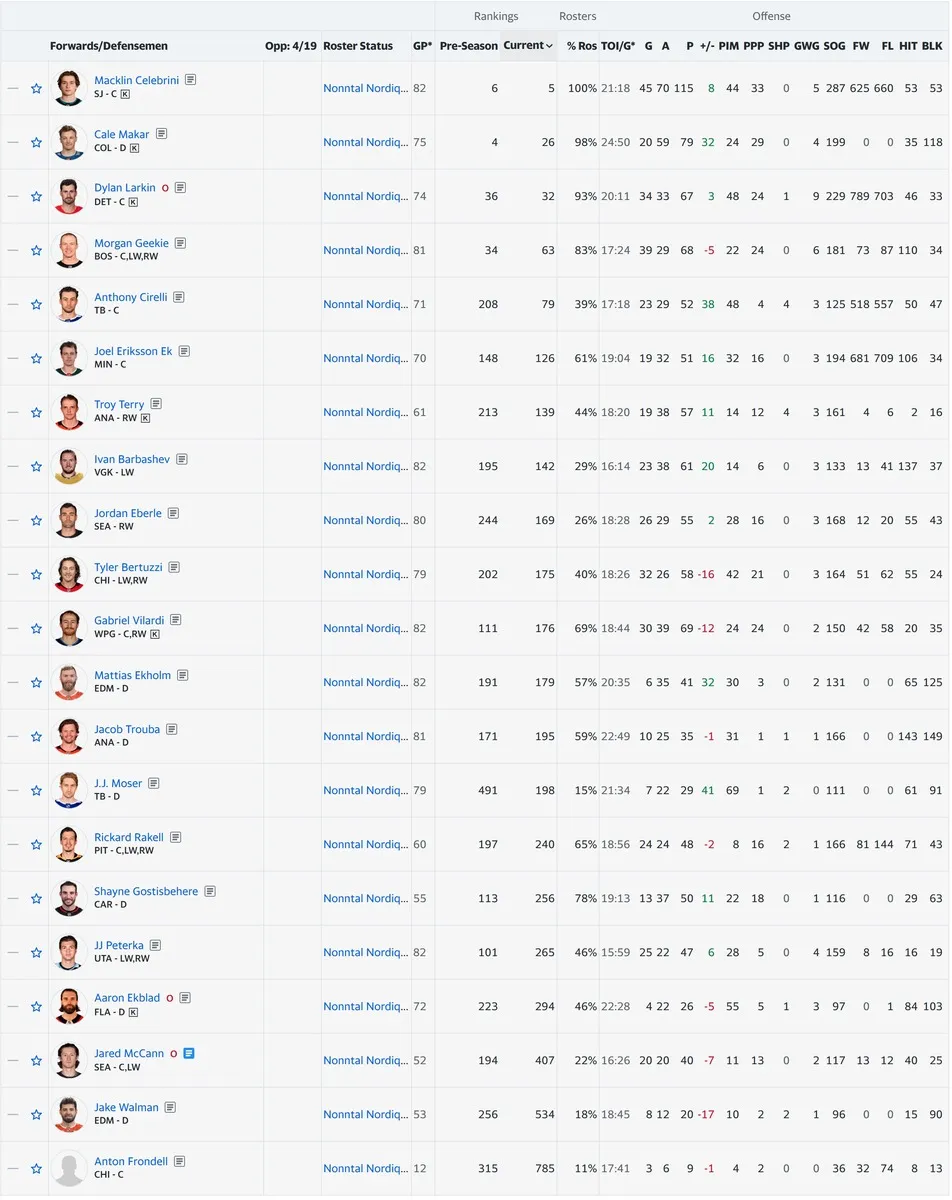The width and height of the screenshot is (952, 1200).
Task: Open Mattias Ekholm's player link
Action: click(x=133, y=675)
